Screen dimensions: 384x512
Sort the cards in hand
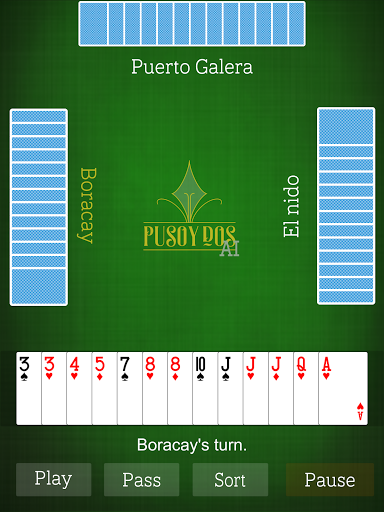point(230,479)
